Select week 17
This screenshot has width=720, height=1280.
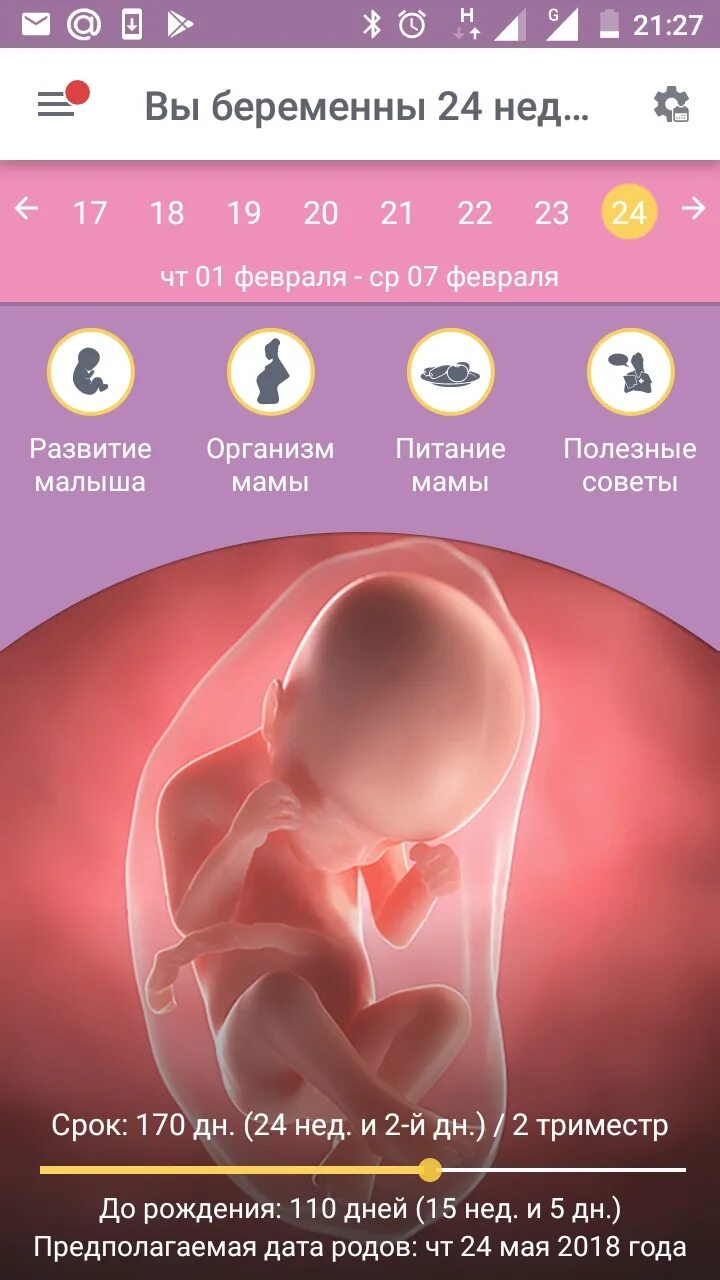click(x=90, y=213)
